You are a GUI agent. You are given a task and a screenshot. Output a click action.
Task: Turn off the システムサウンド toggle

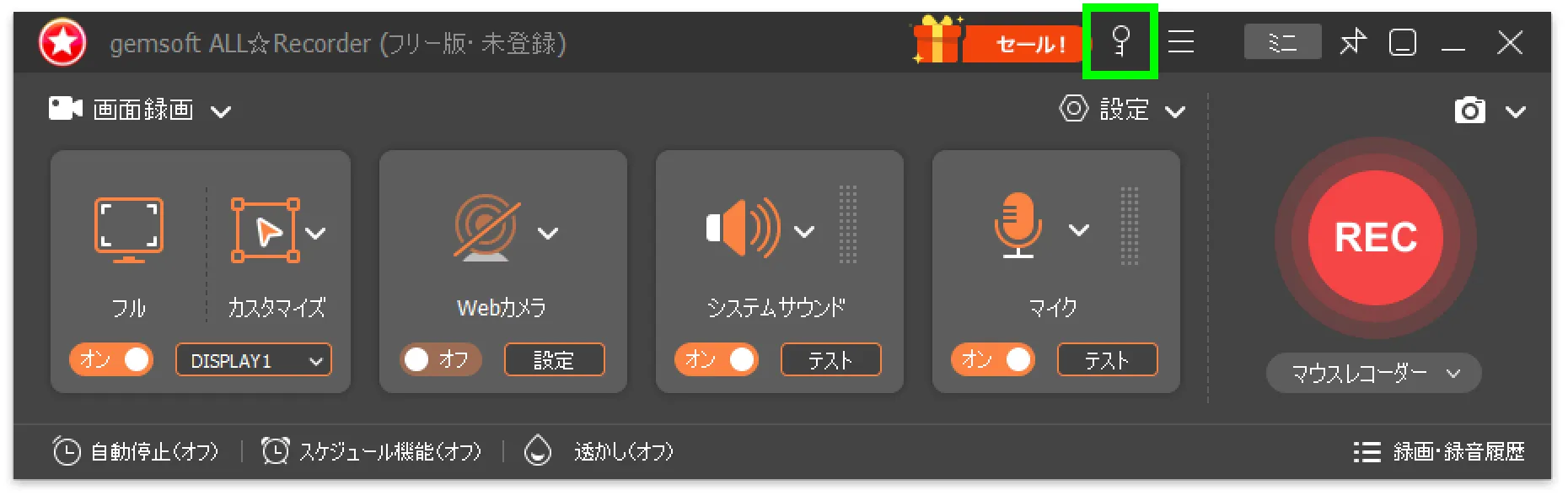click(716, 359)
